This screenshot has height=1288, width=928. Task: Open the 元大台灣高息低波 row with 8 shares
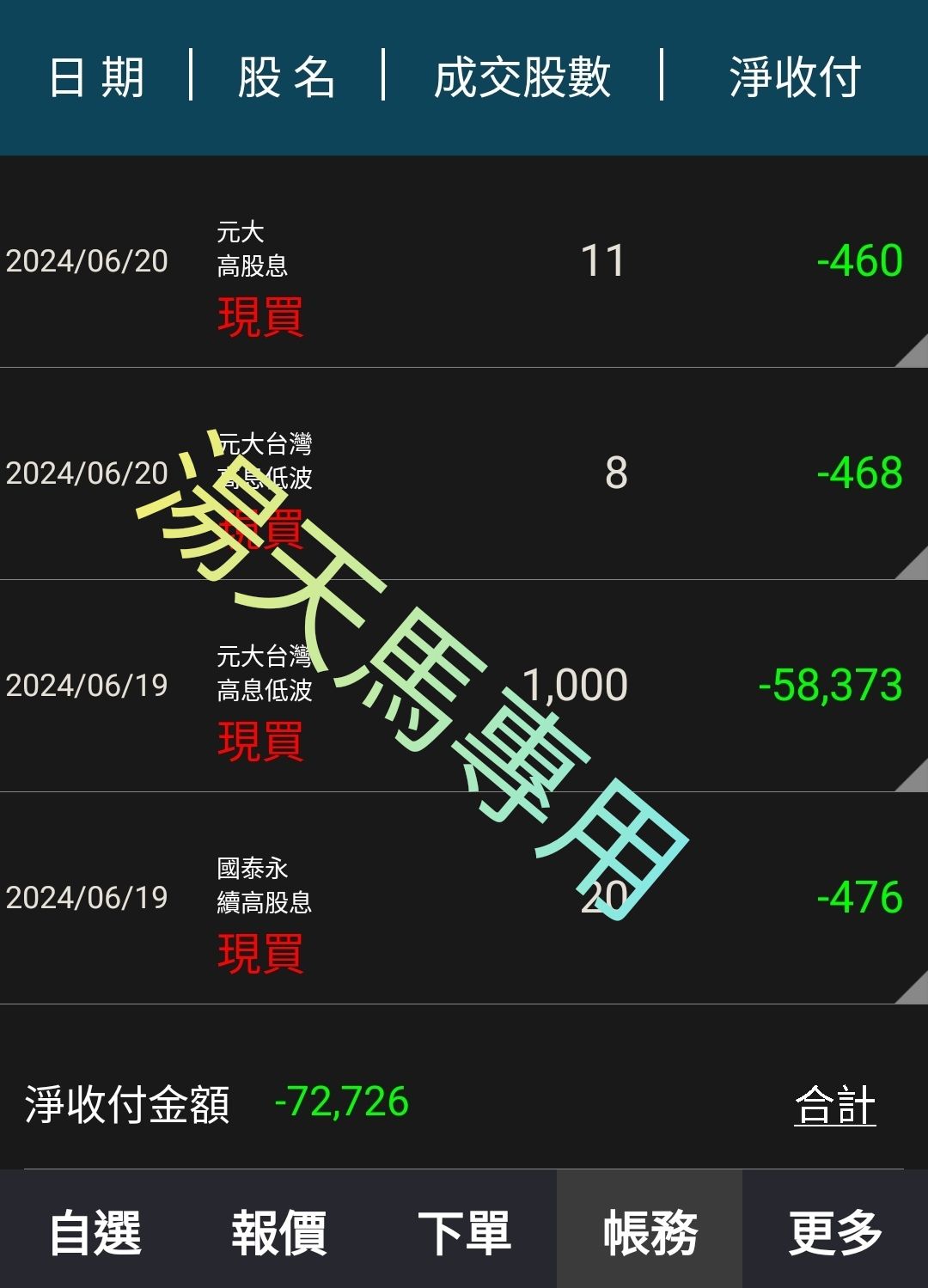coord(464,474)
